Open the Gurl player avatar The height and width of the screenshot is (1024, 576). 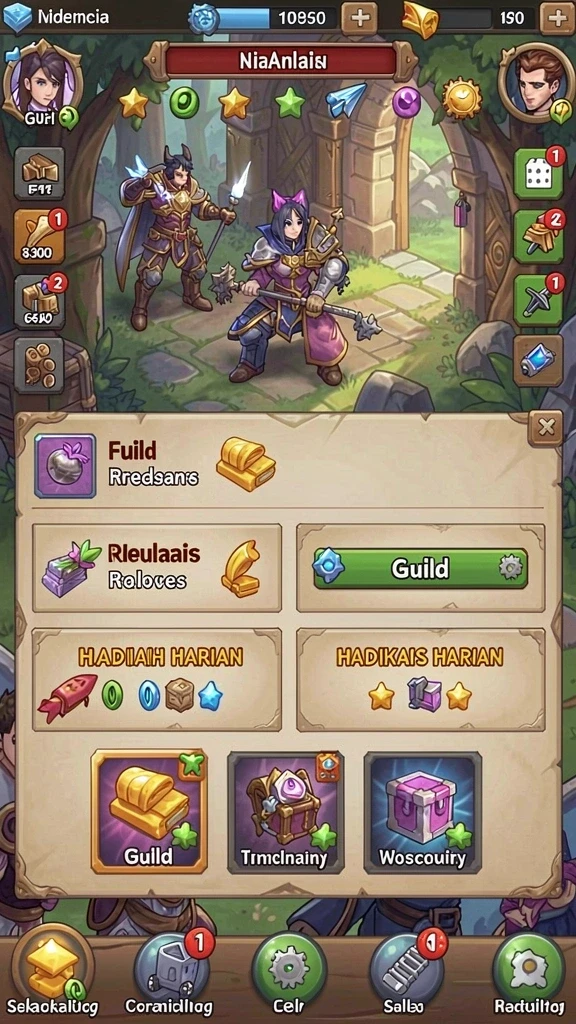tap(42, 84)
